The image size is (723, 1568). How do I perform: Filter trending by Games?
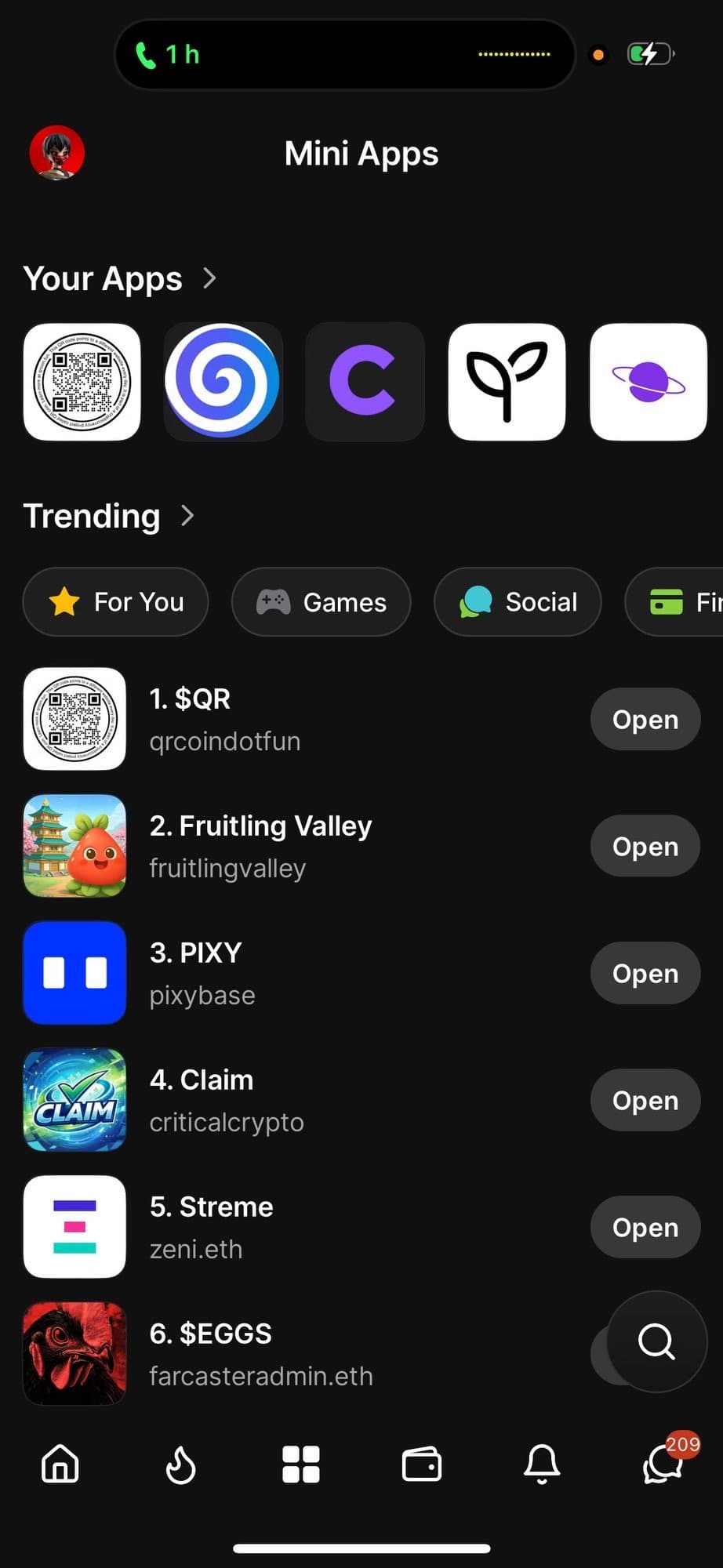coord(322,602)
